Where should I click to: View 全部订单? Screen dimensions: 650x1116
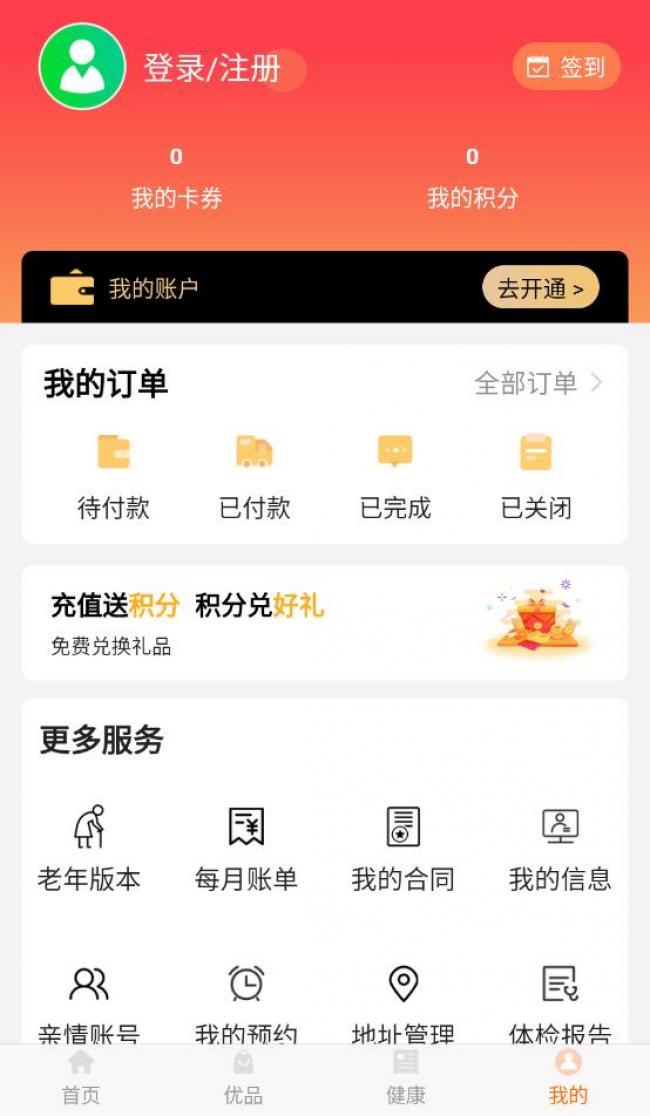(539, 383)
